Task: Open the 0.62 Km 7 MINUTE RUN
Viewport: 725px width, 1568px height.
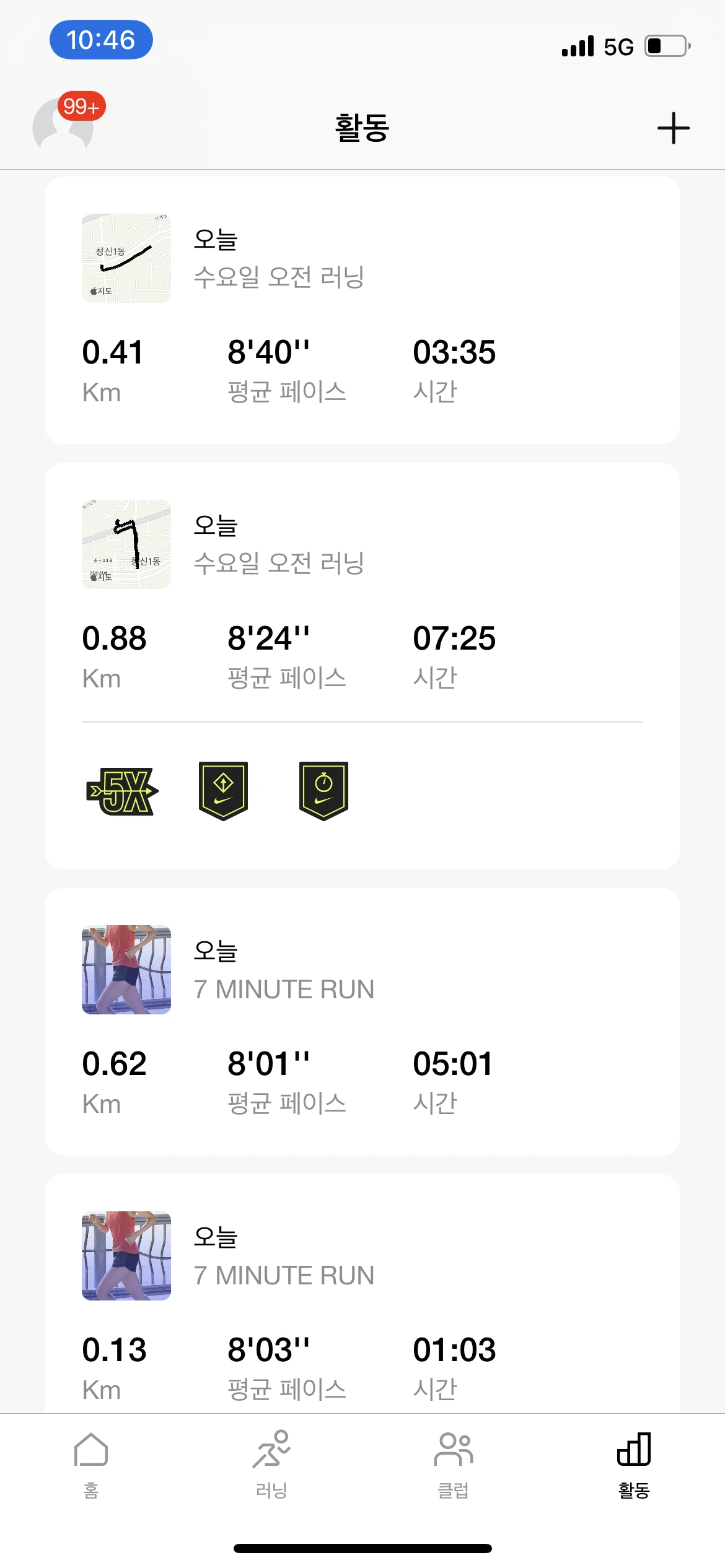Action: coord(362,1021)
